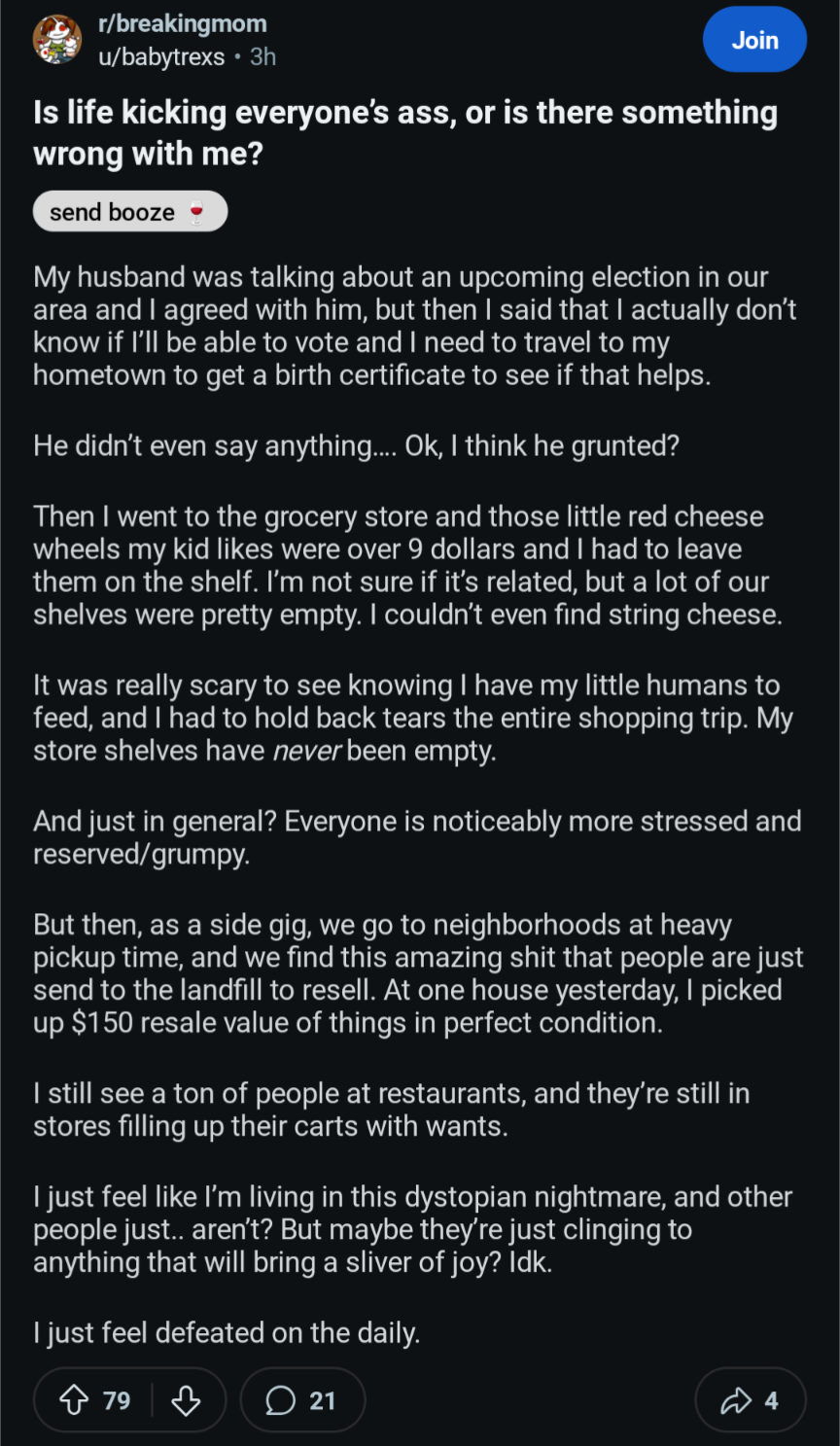
Task: Open the r/breakingmom subreddit link
Action: point(182,23)
